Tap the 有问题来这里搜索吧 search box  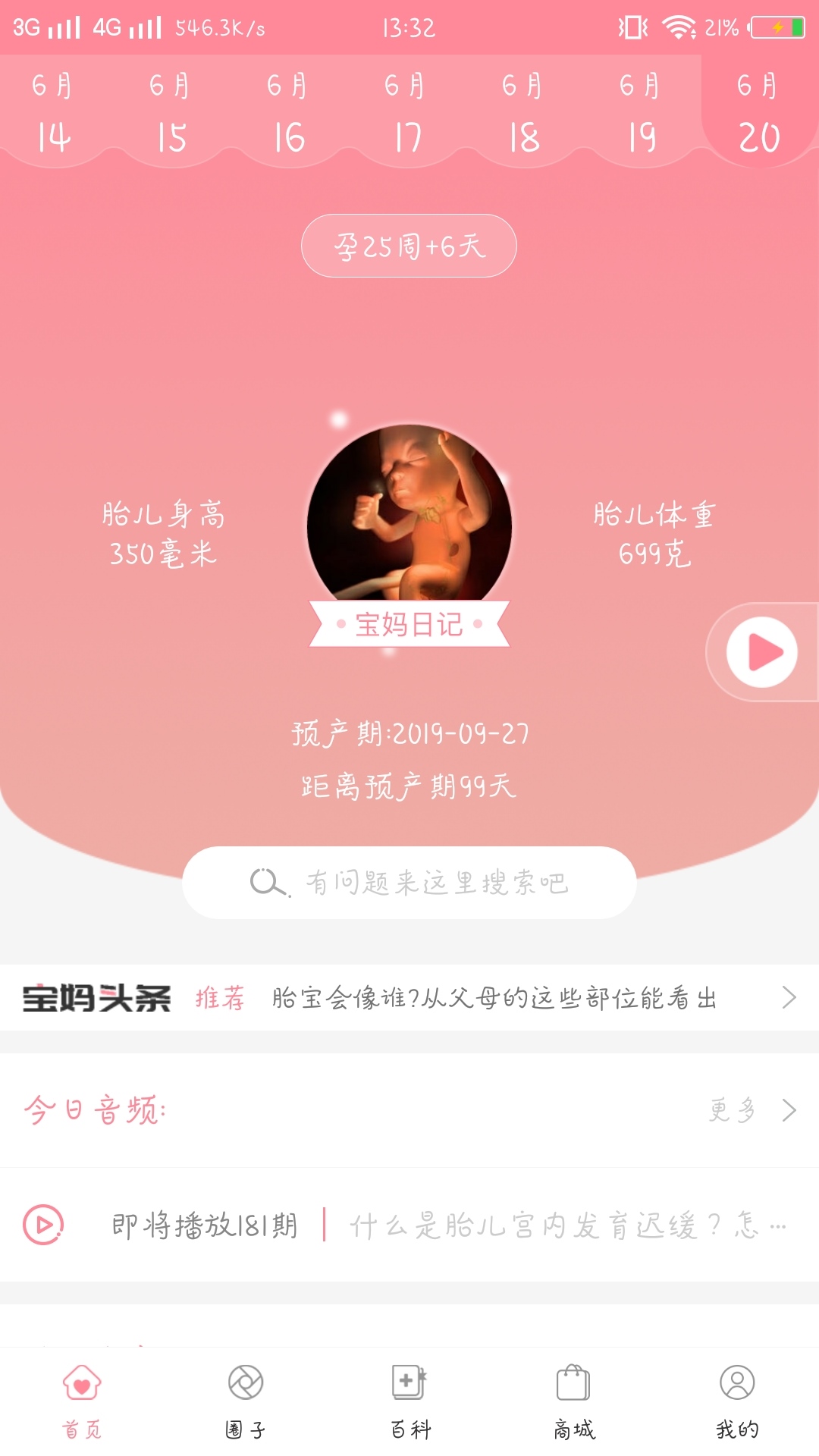pos(409,883)
